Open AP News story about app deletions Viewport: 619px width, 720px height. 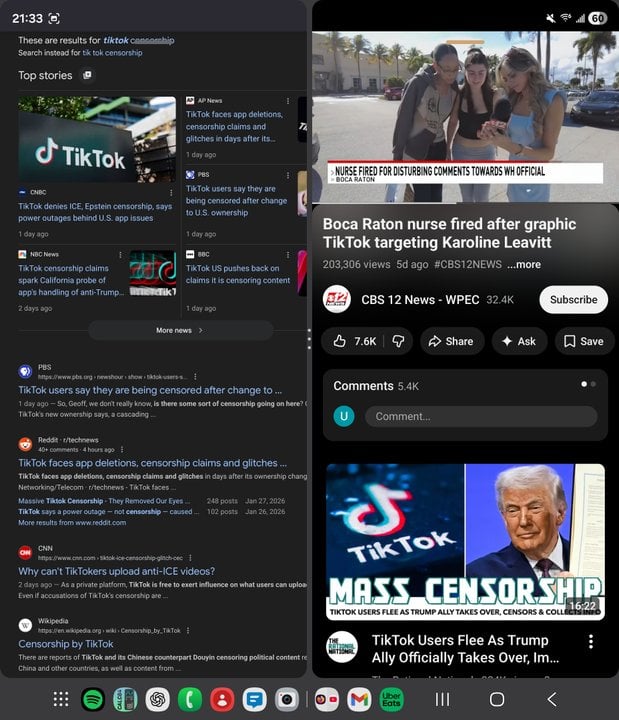(x=234, y=127)
